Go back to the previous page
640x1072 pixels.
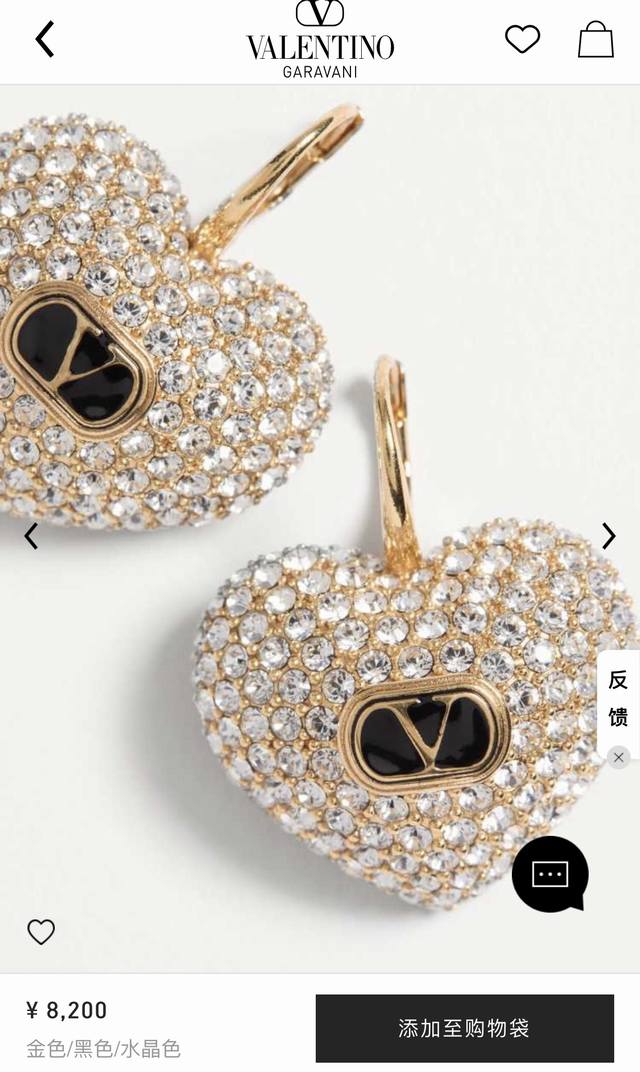(x=45, y=40)
